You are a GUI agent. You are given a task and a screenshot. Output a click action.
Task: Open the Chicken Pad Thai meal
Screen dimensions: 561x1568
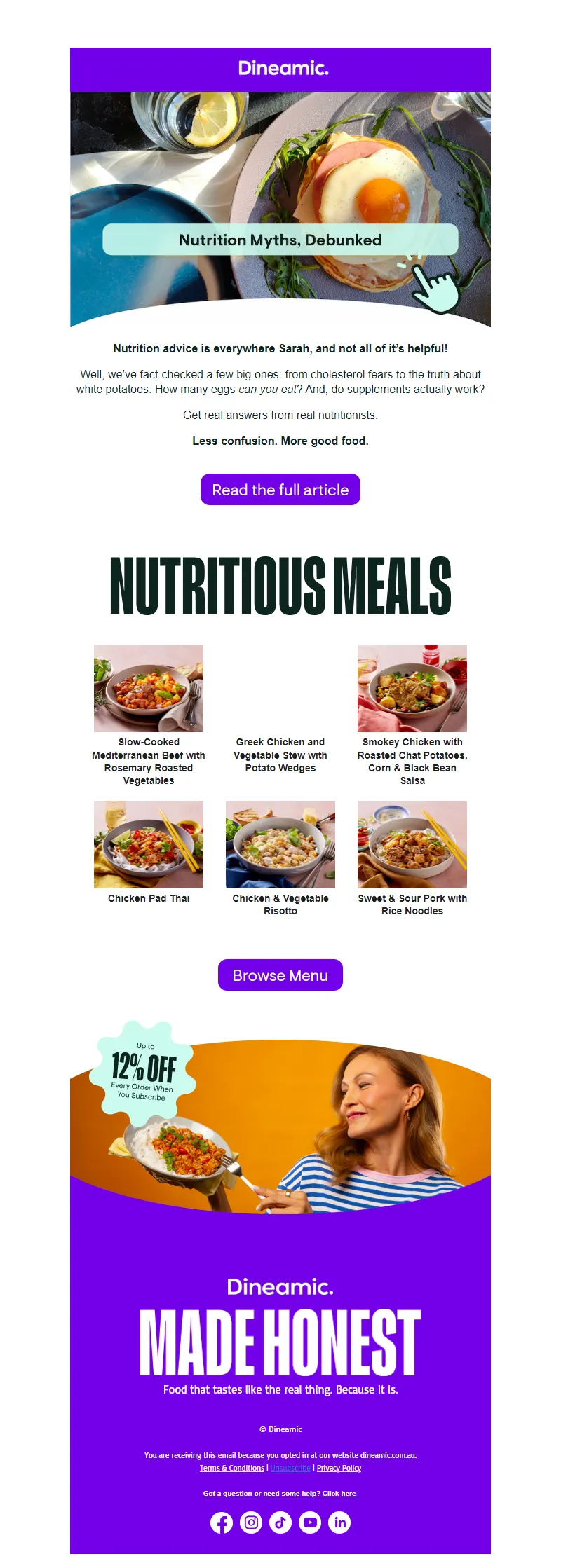coord(149,844)
